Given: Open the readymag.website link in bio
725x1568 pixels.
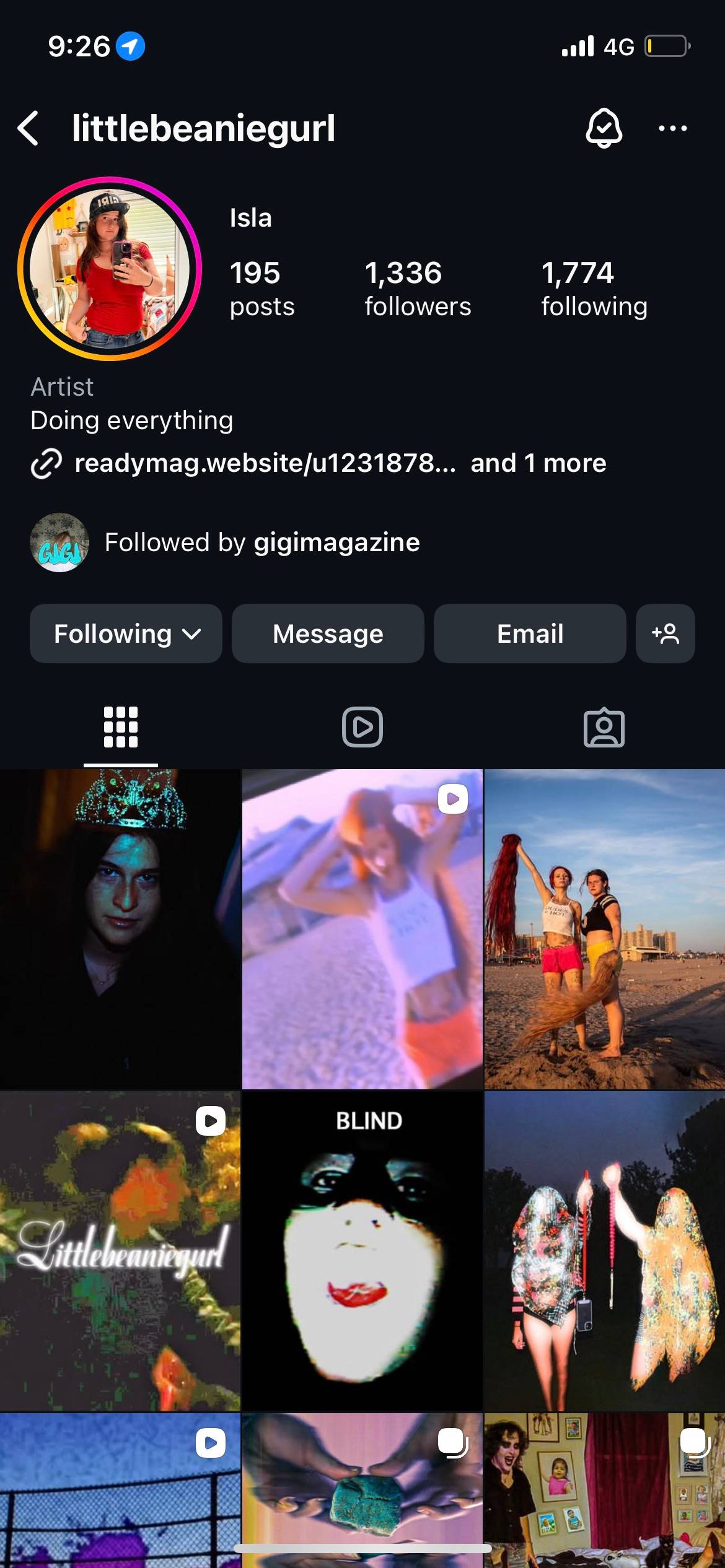Looking at the screenshot, I should tap(265, 463).
